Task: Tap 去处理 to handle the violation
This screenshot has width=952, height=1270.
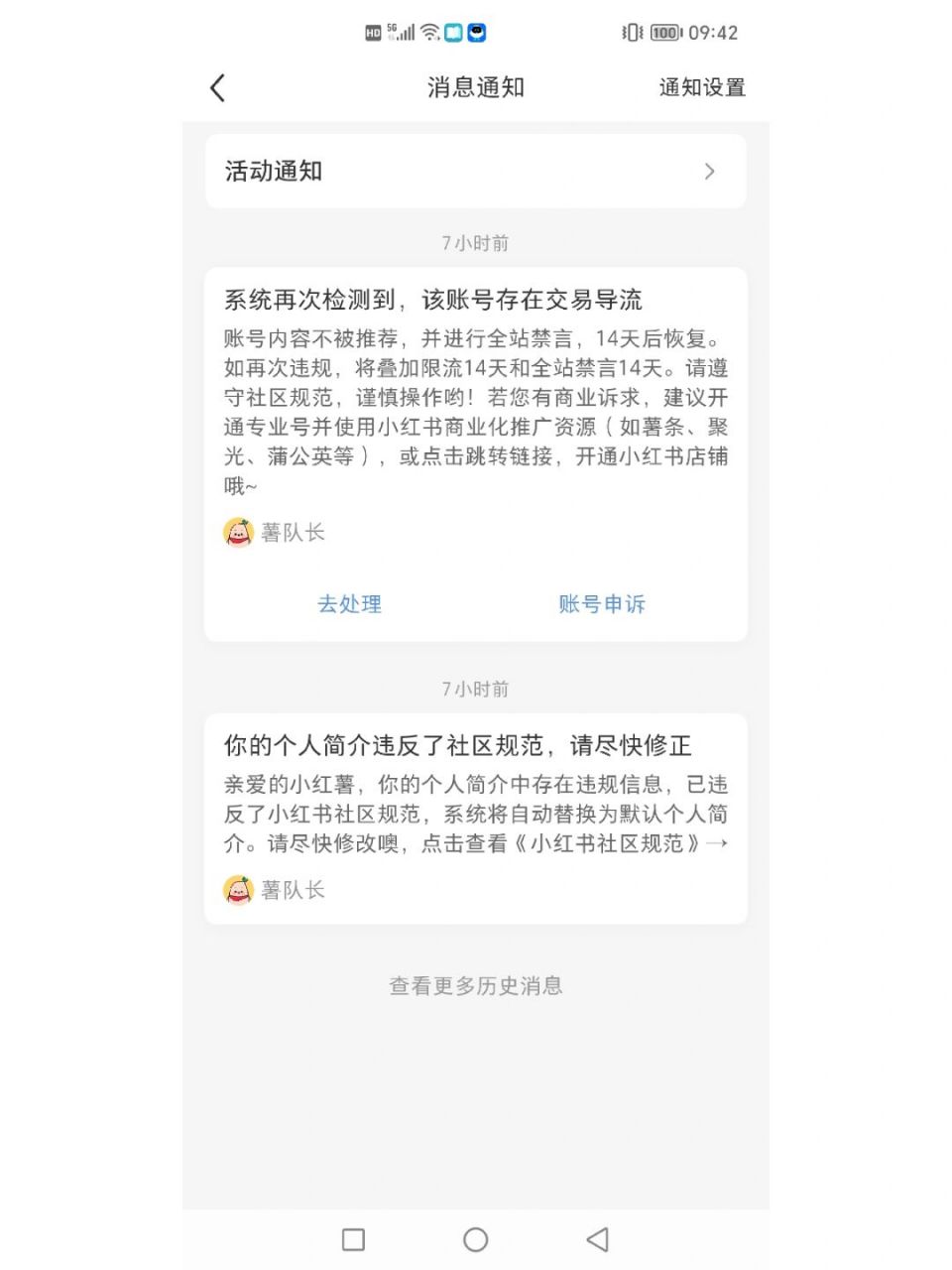Action: tap(349, 603)
